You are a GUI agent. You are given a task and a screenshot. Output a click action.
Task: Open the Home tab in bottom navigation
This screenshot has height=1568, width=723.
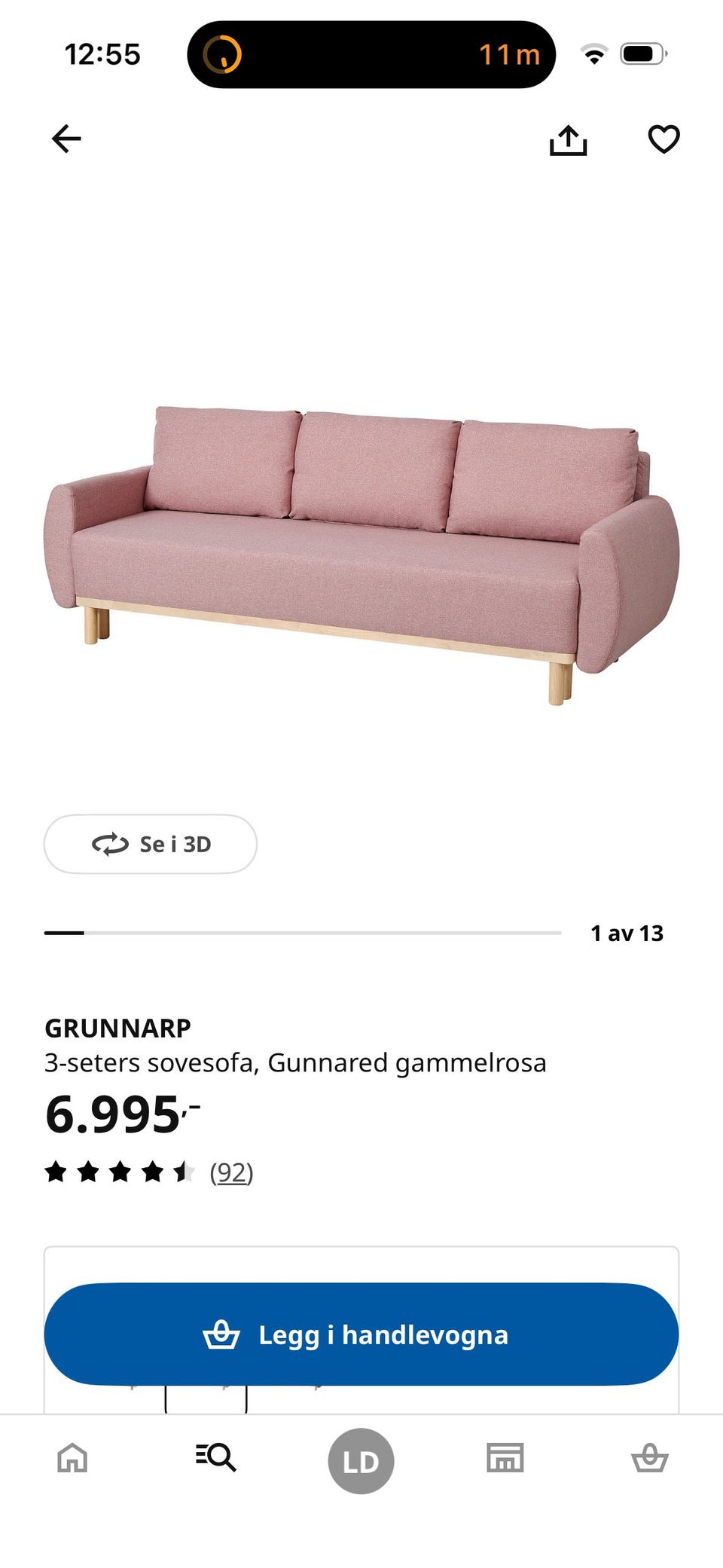click(72, 1459)
